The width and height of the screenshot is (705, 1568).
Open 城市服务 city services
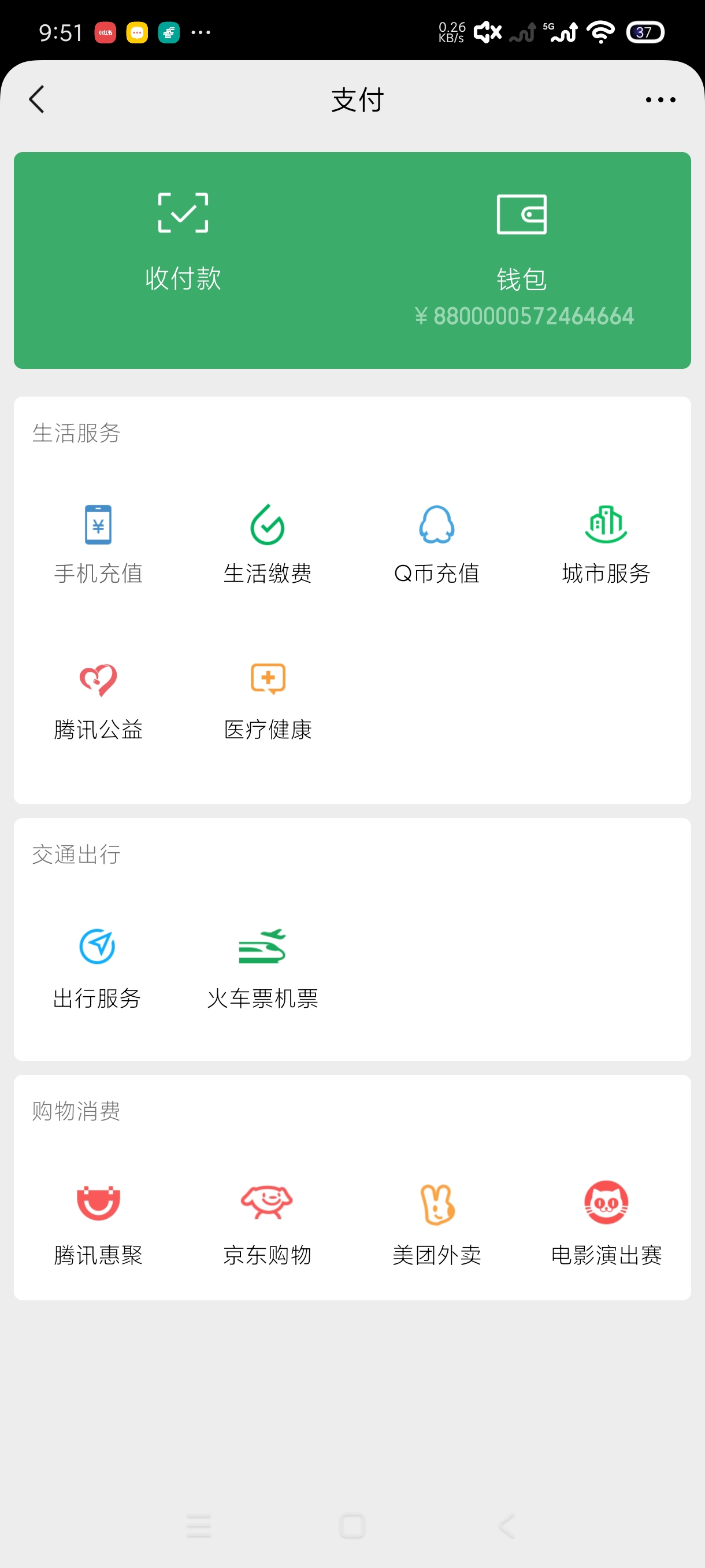coord(606,543)
